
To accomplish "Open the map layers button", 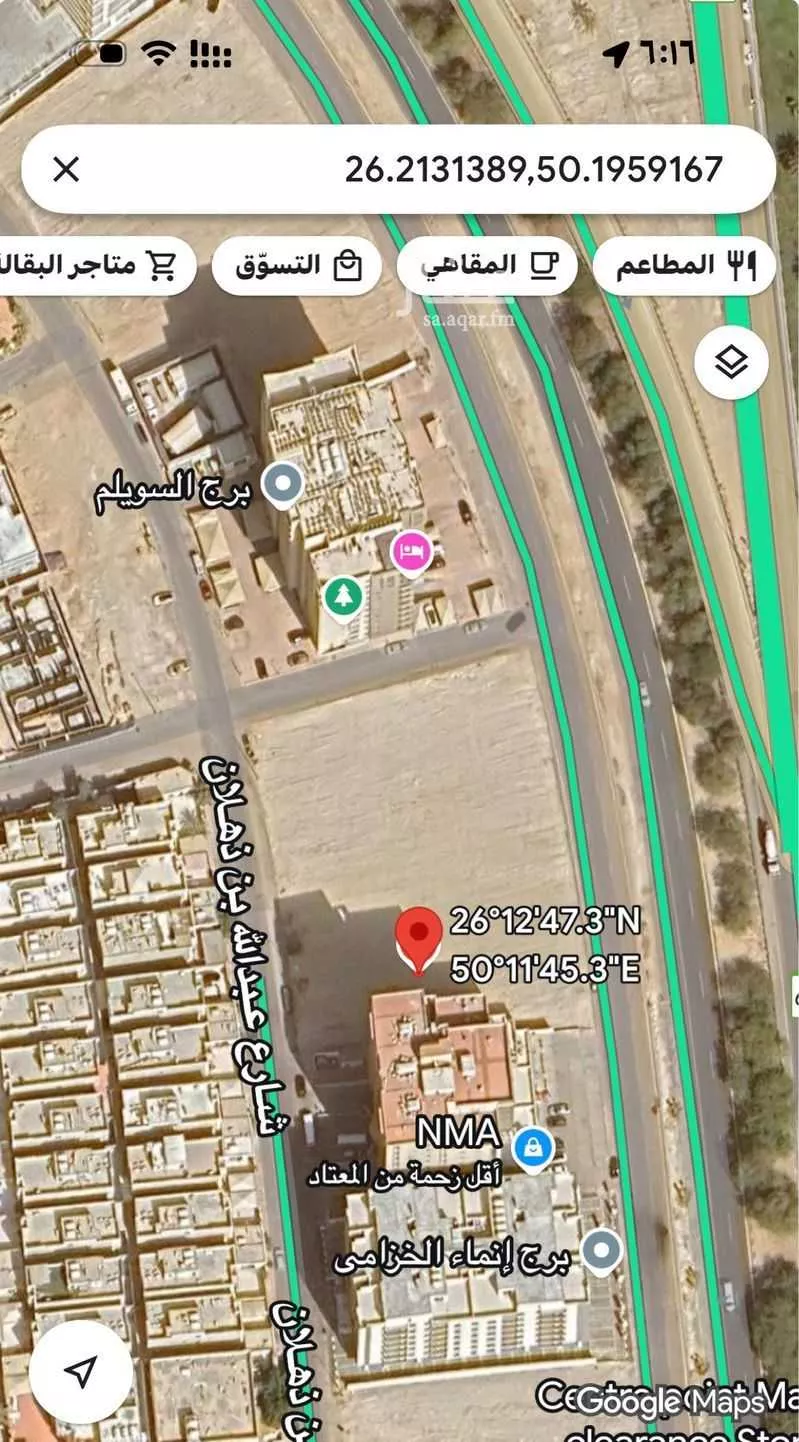I will (731, 363).
